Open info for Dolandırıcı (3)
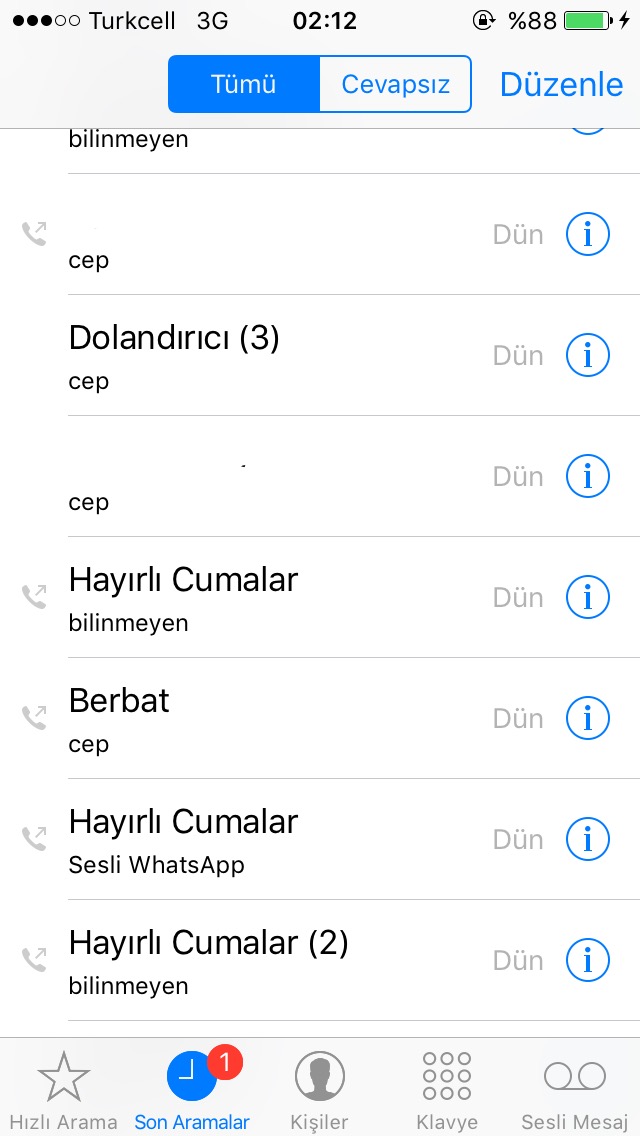This screenshot has width=640, height=1136. pyautogui.click(x=588, y=355)
